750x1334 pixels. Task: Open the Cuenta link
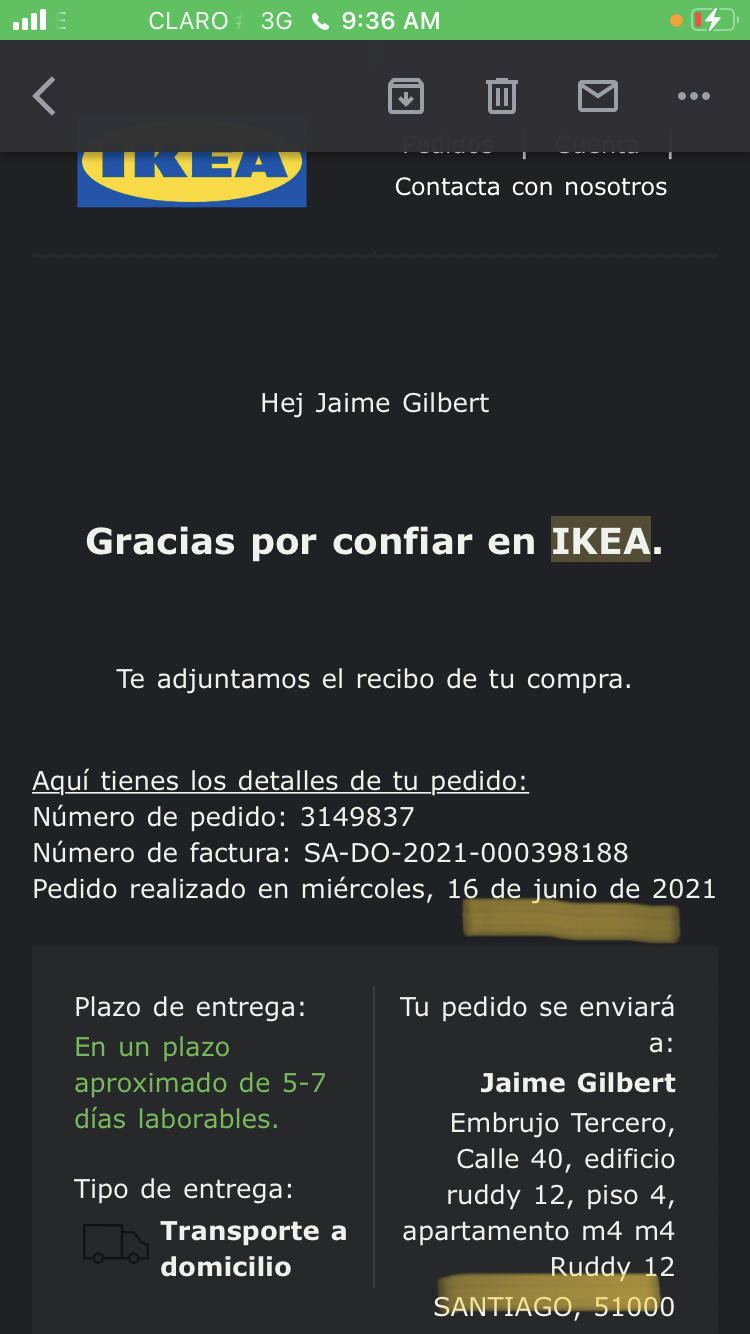click(x=597, y=145)
